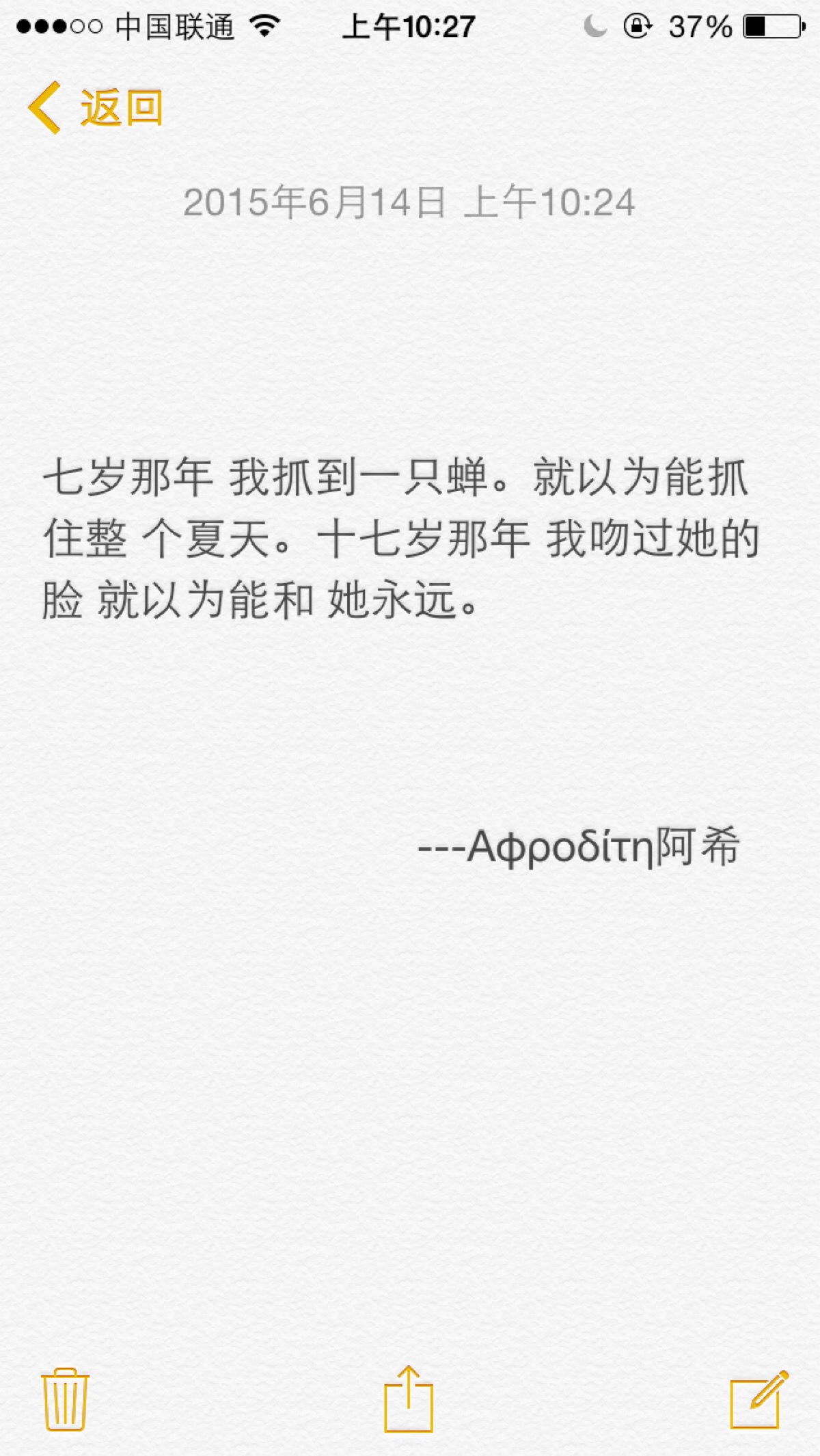This screenshot has width=820, height=1456.
Task: Tap the note text to edit it
Action: (x=400, y=539)
